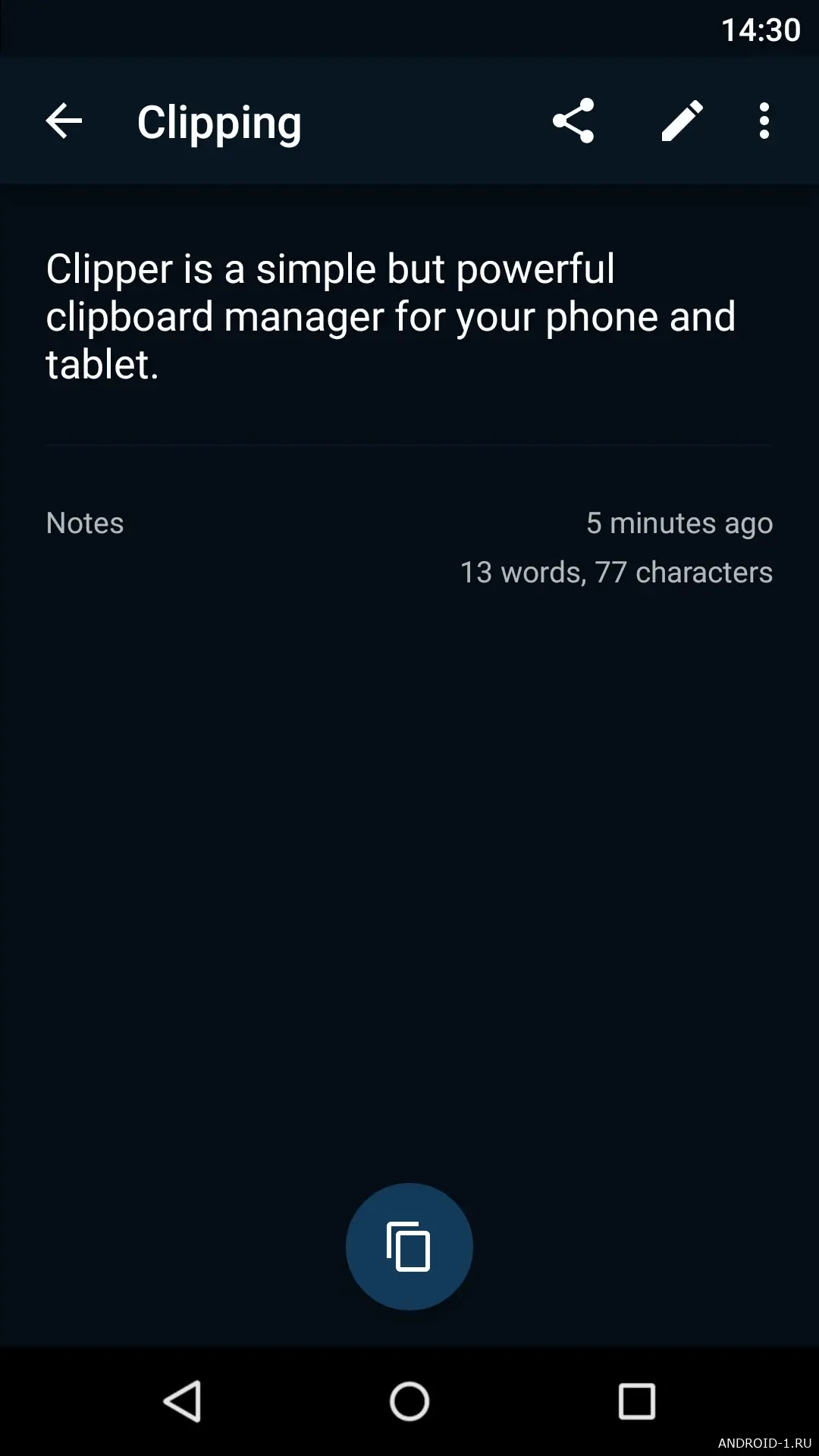Image resolution: width=819 pixels, height=1456 pixels.
Task: Go back from the Clipping screen
Action: [x=64, y=121]
